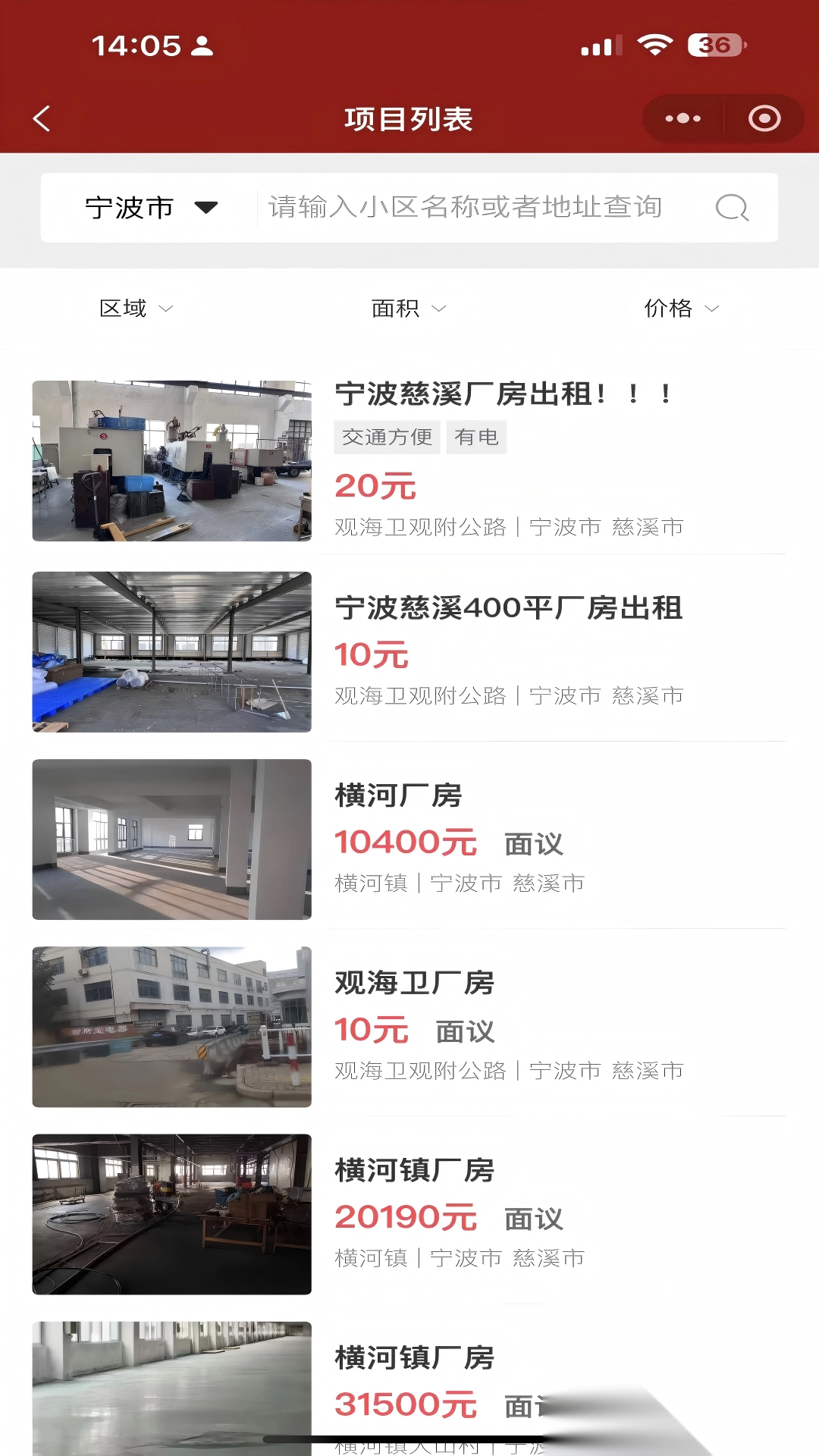
Task: Select the 交通方便 tag
Action: point(388,437)
